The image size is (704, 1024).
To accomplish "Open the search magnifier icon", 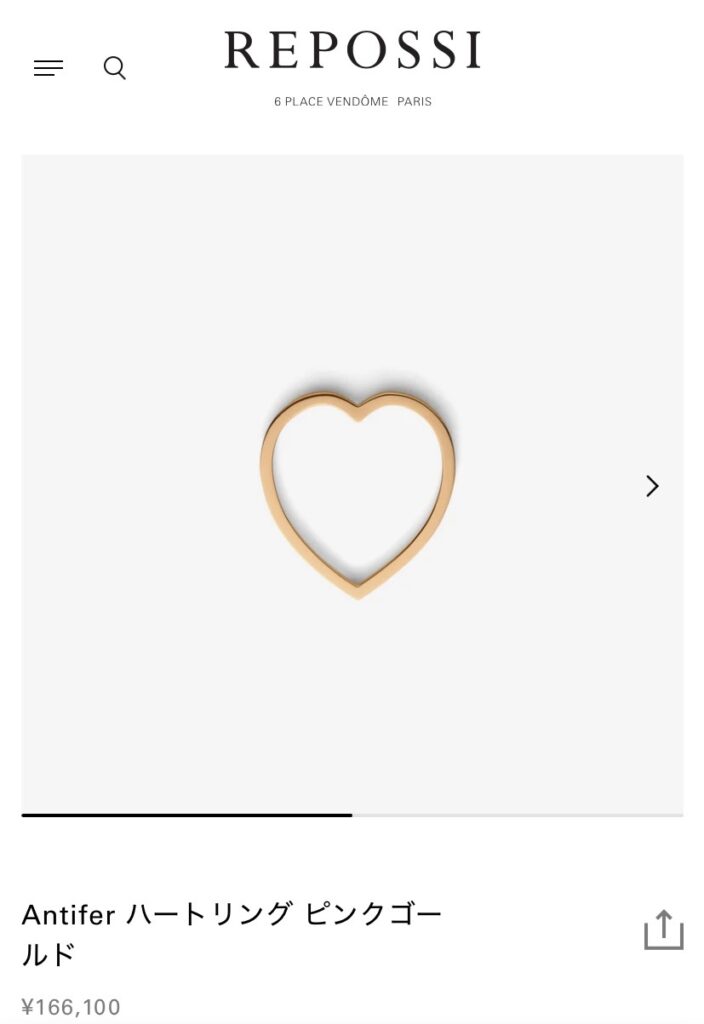I will click(x=115, y=68).
